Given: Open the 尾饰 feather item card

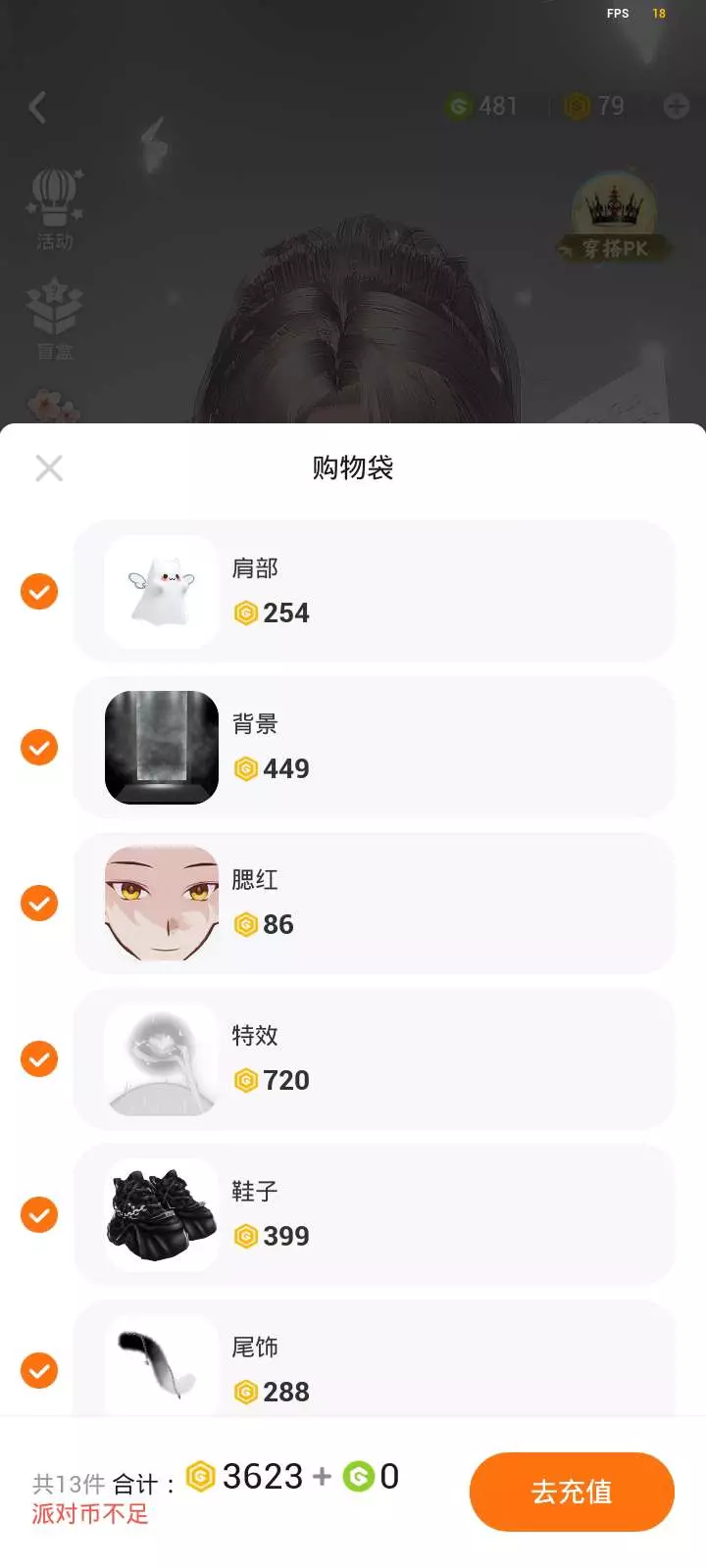Looking at the screenshot, I should click(375, 1357).
